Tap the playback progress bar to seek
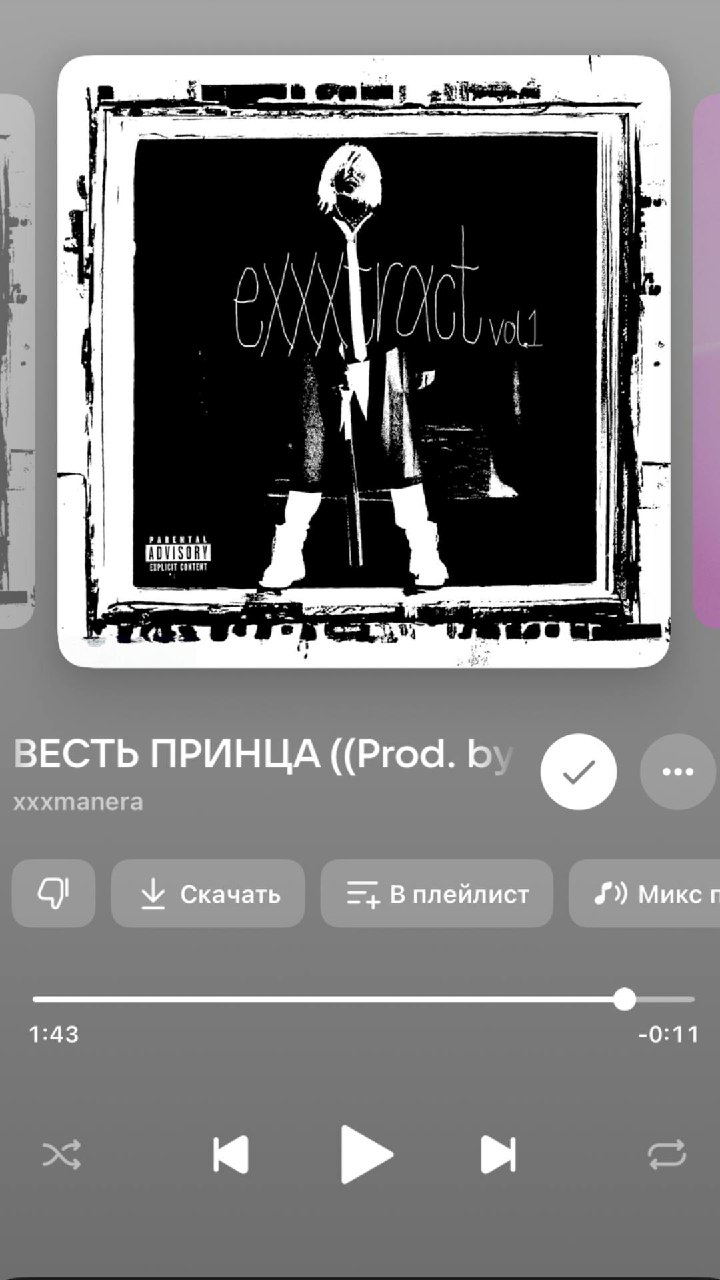Image resolution: width=720 pixels, height=1280 pixels. tap(363, 999)
